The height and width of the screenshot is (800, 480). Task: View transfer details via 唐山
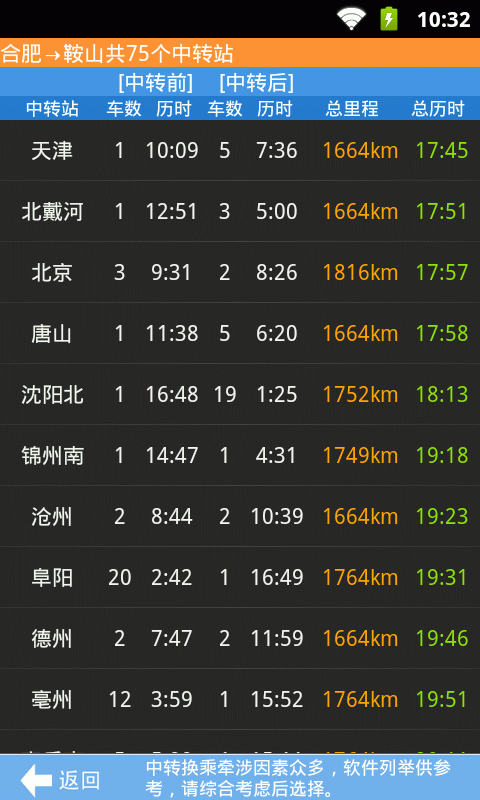click(x=240, y=333)
